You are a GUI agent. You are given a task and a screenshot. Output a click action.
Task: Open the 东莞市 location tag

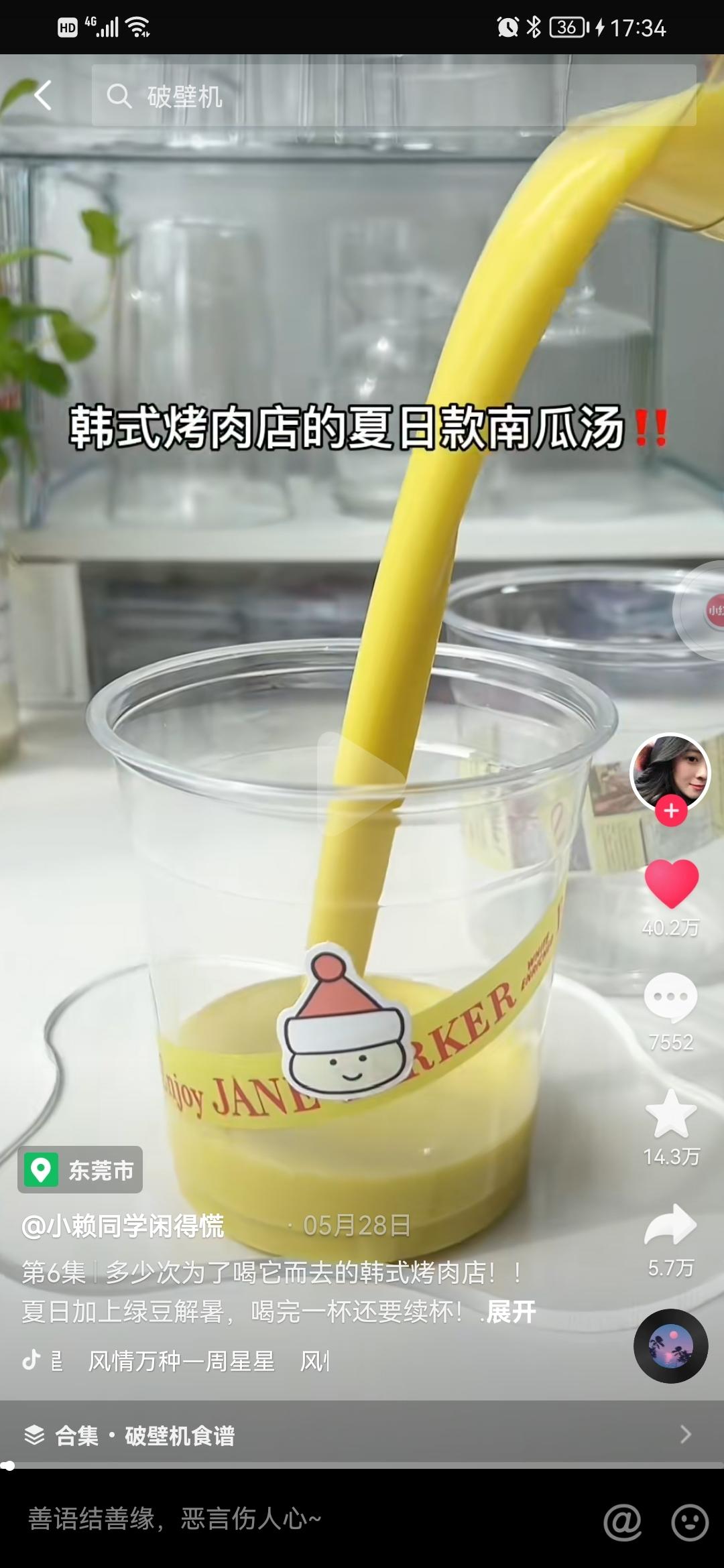tap(80, 1170)
